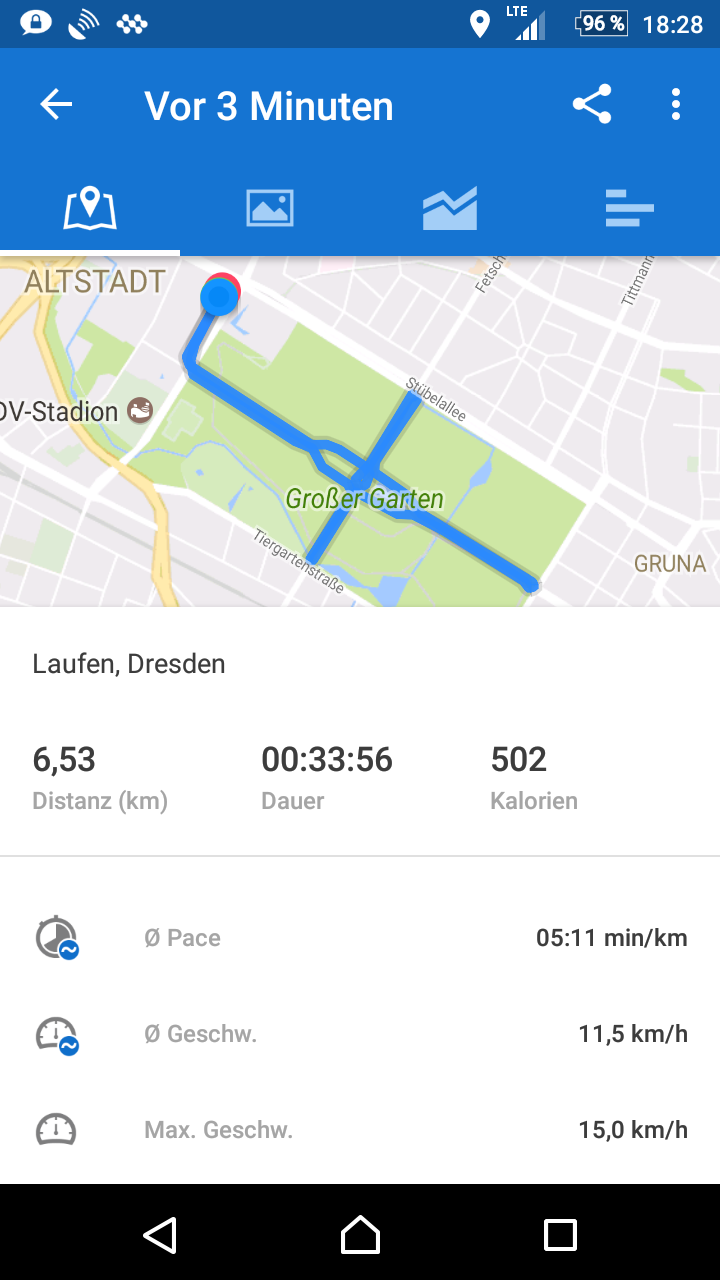Share this running activity

(x=591, y=105)
